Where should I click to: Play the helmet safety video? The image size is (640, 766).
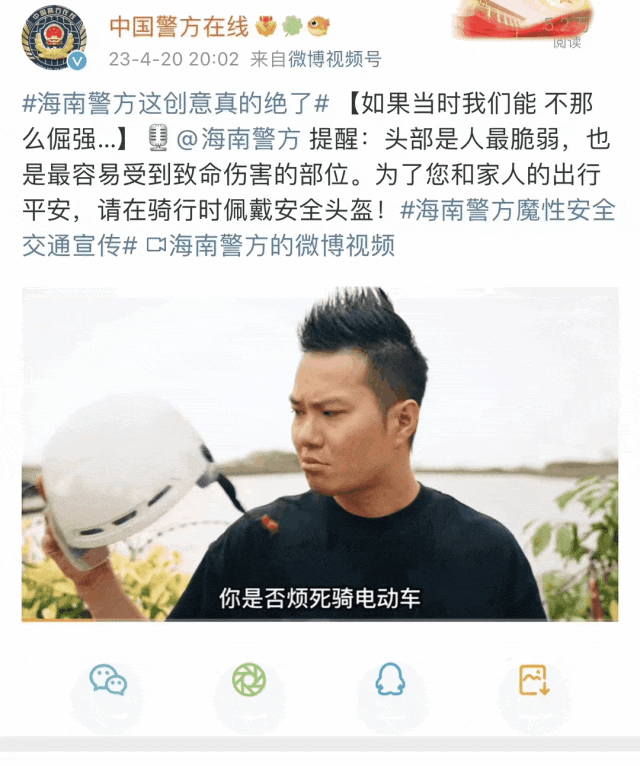(x=320, y=454)
